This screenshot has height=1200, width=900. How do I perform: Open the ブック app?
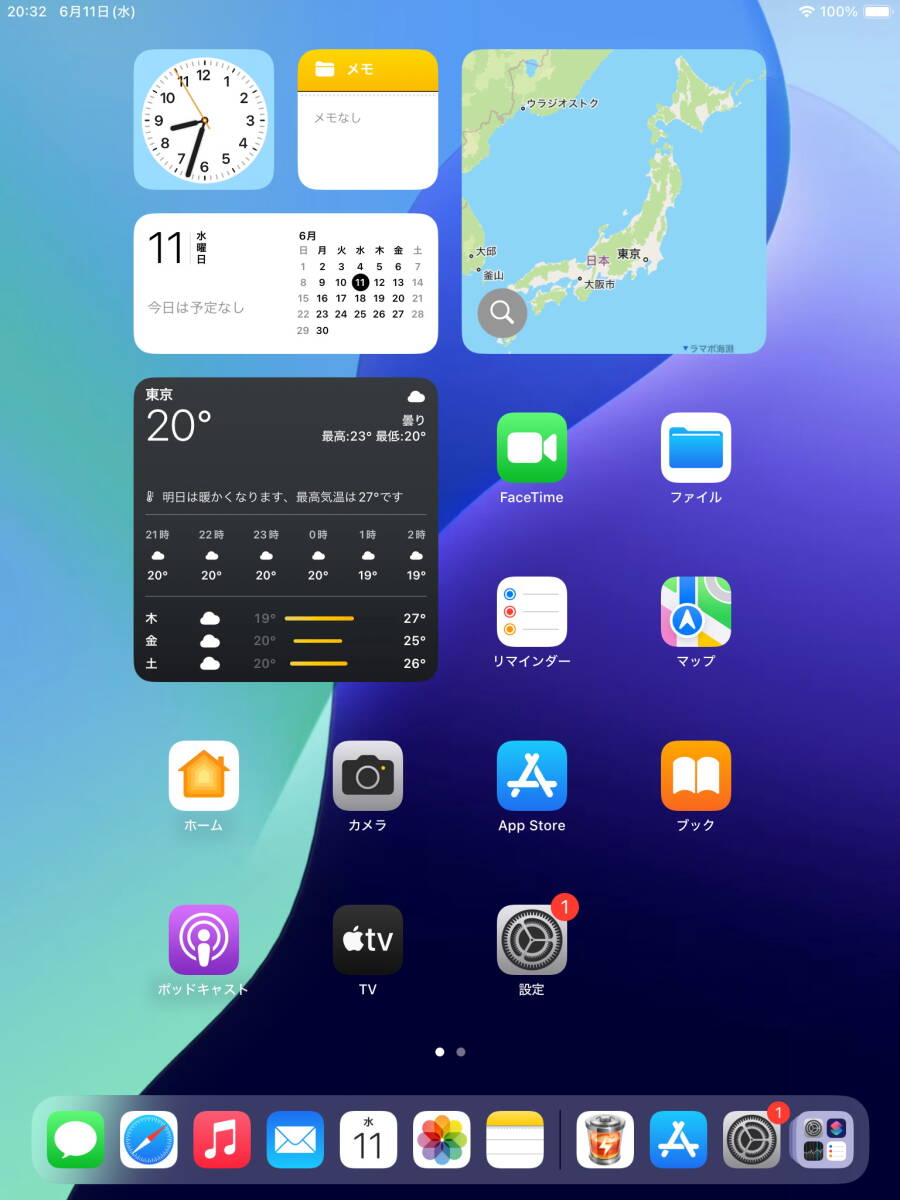tap(695, 776)
